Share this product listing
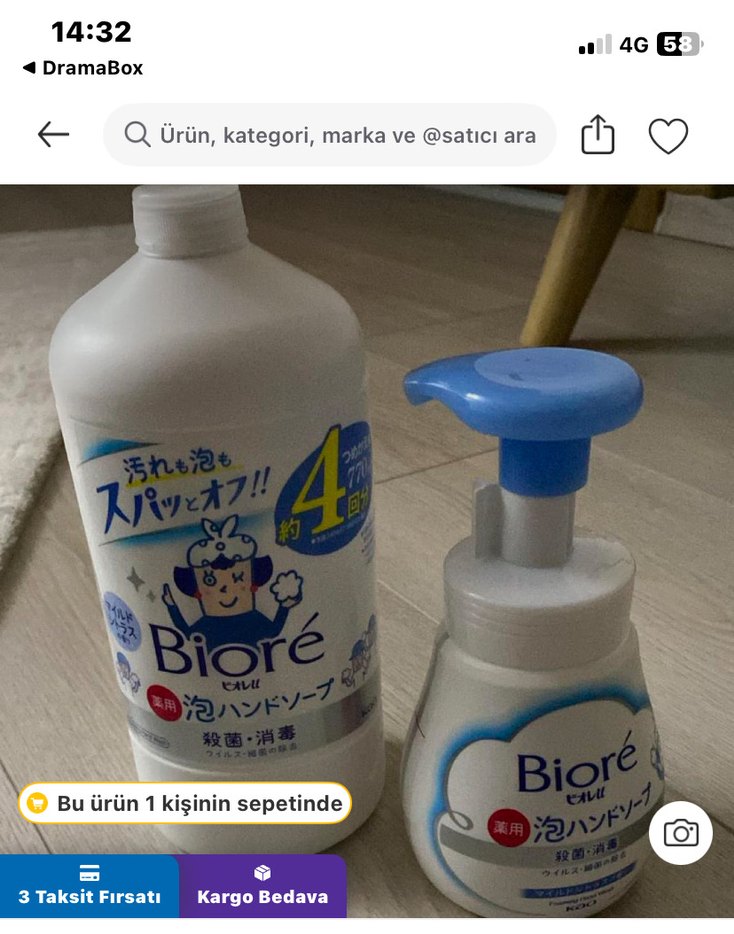 (597, 135)
